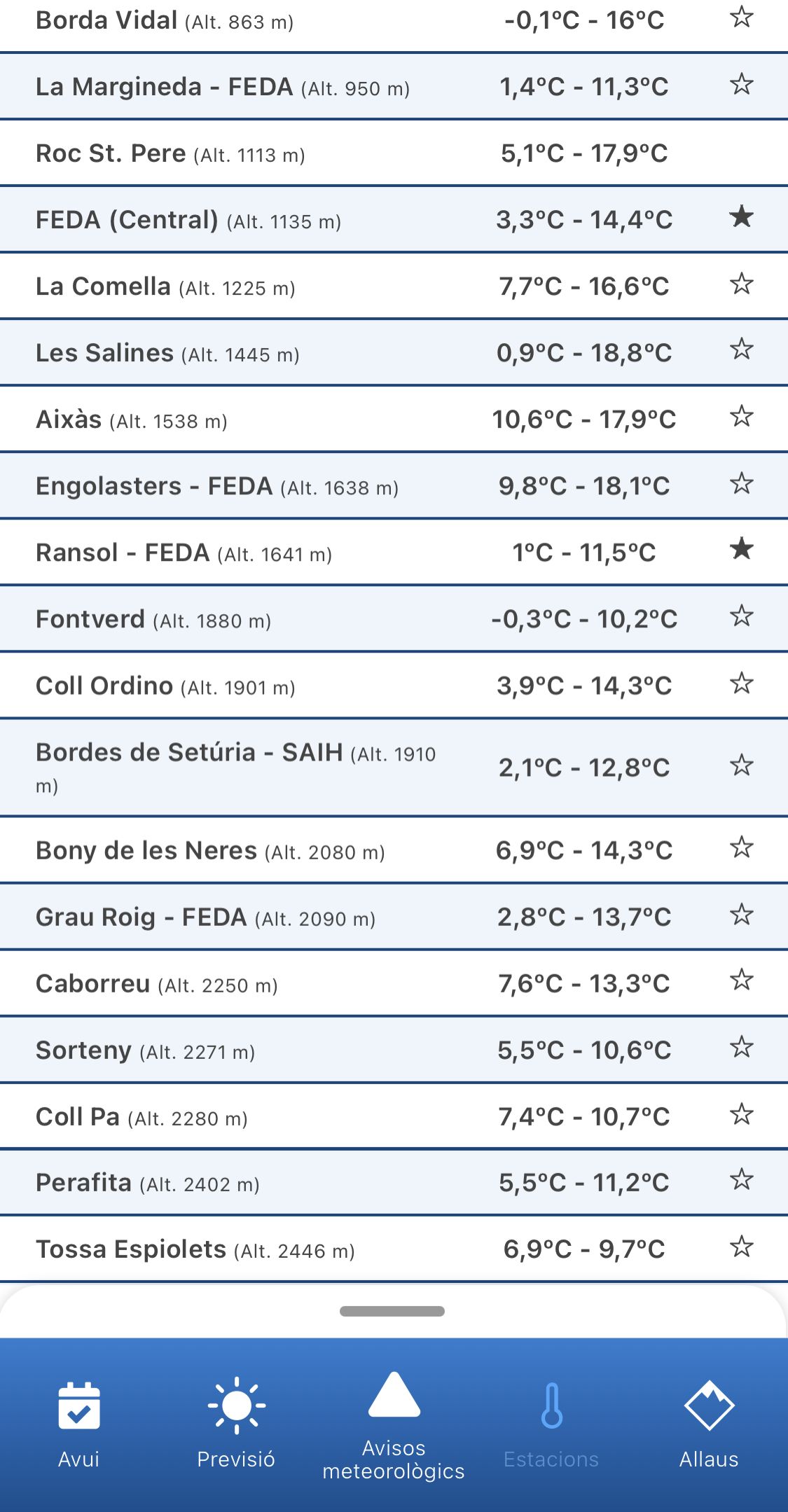
Task: Open the Perafita station entry
Action: (x=315, y=1182)
